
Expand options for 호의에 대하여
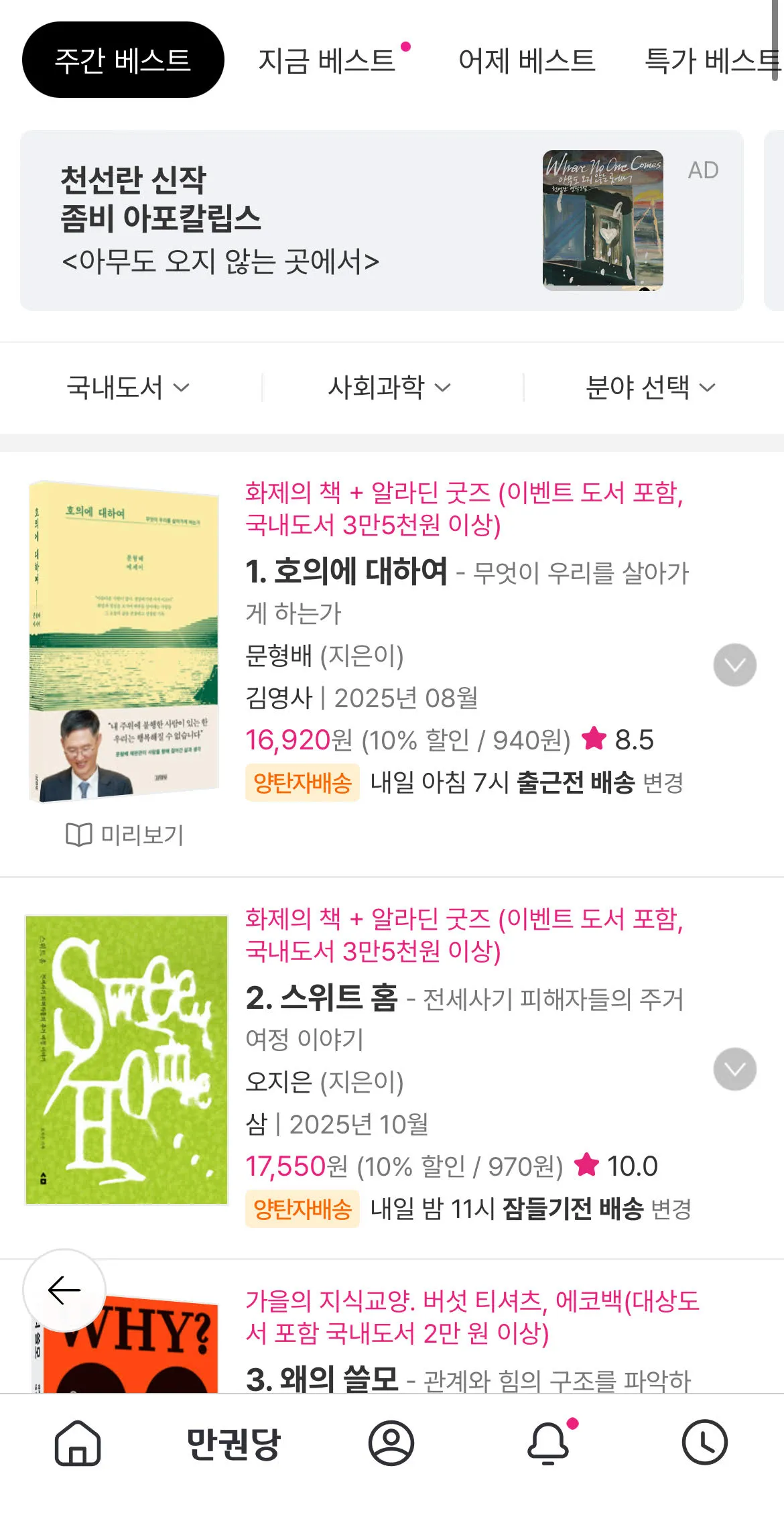734,665
